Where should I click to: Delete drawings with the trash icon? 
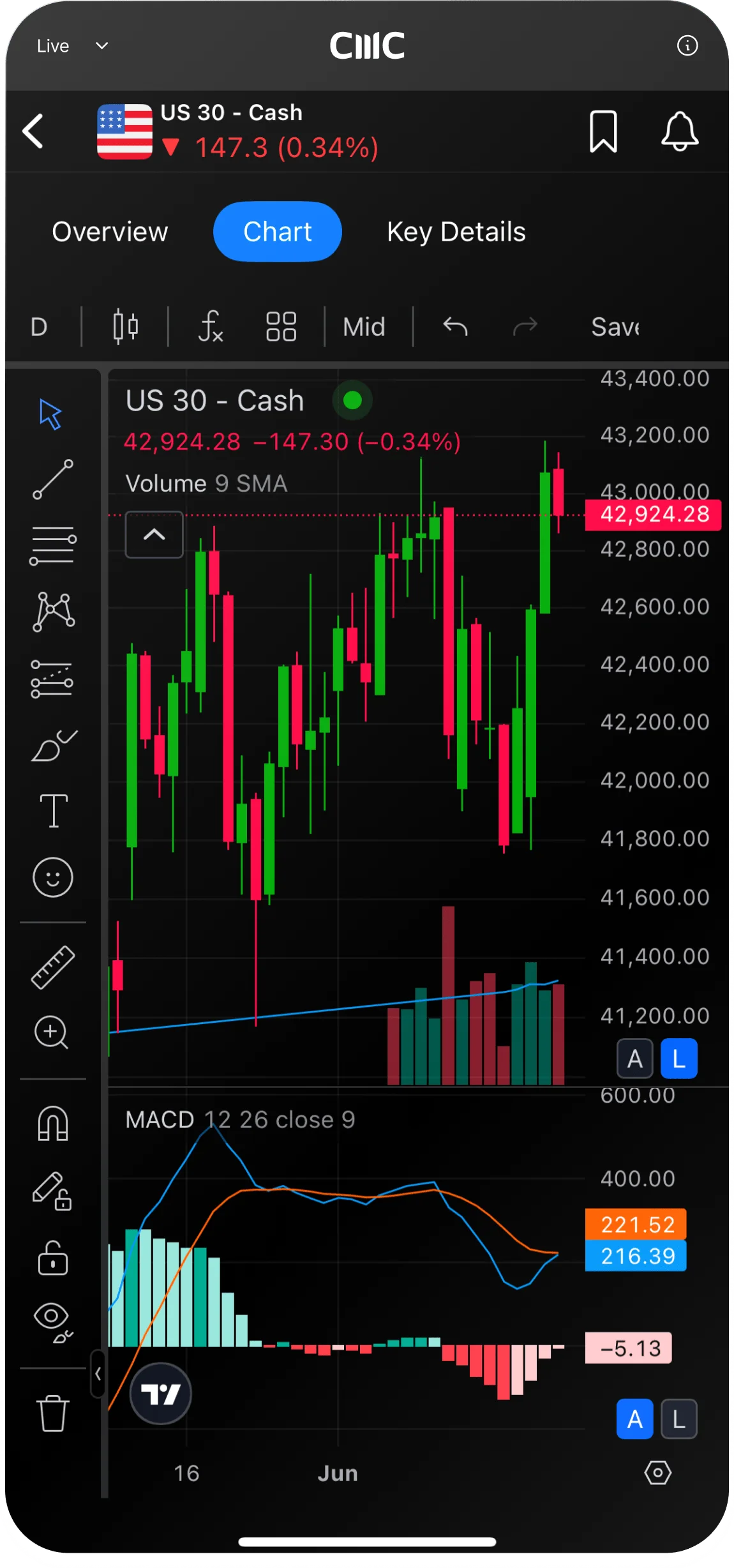52,1413
